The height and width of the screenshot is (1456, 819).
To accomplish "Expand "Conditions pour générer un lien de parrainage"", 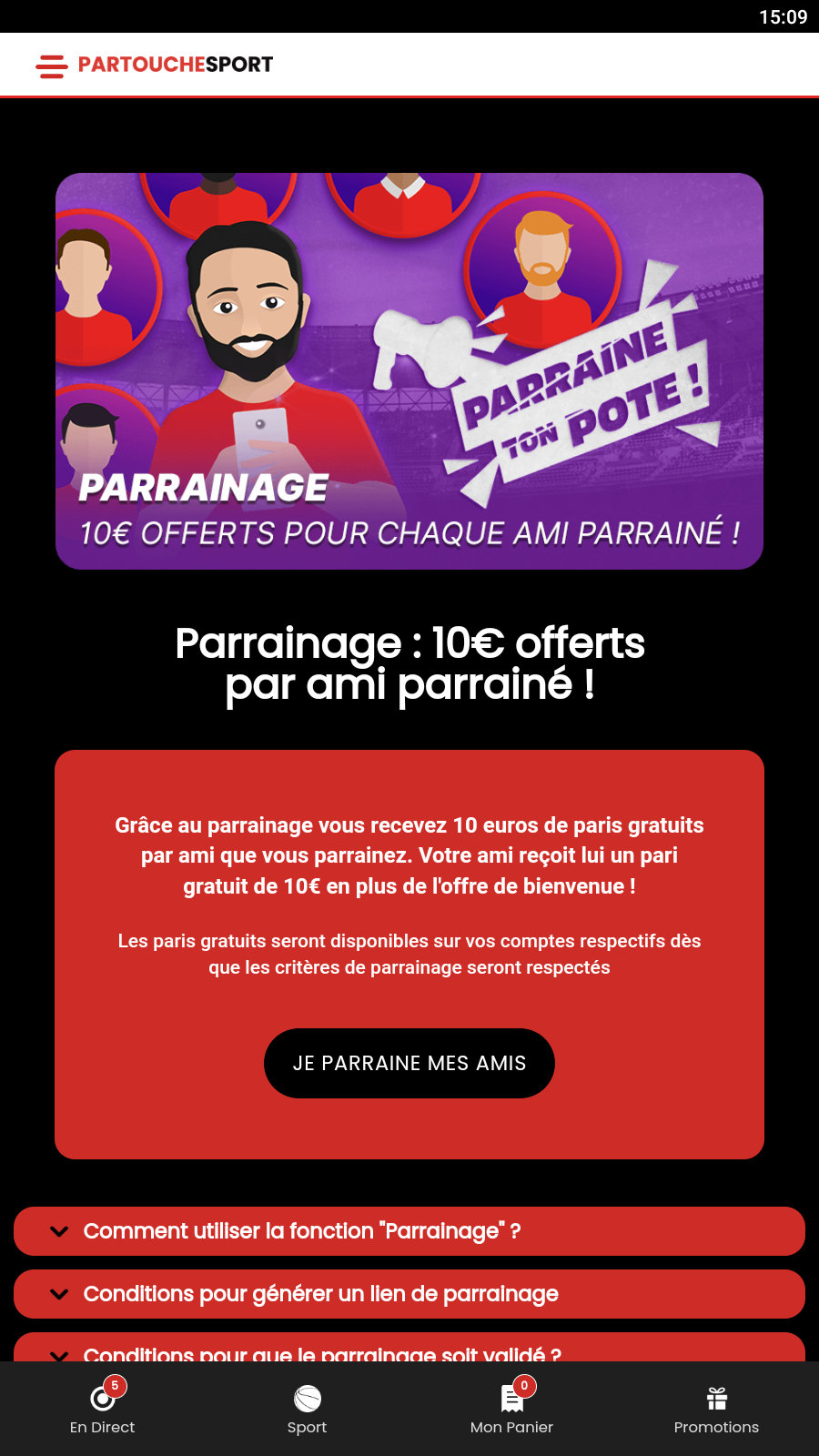I will click(x=409, y=1294).
